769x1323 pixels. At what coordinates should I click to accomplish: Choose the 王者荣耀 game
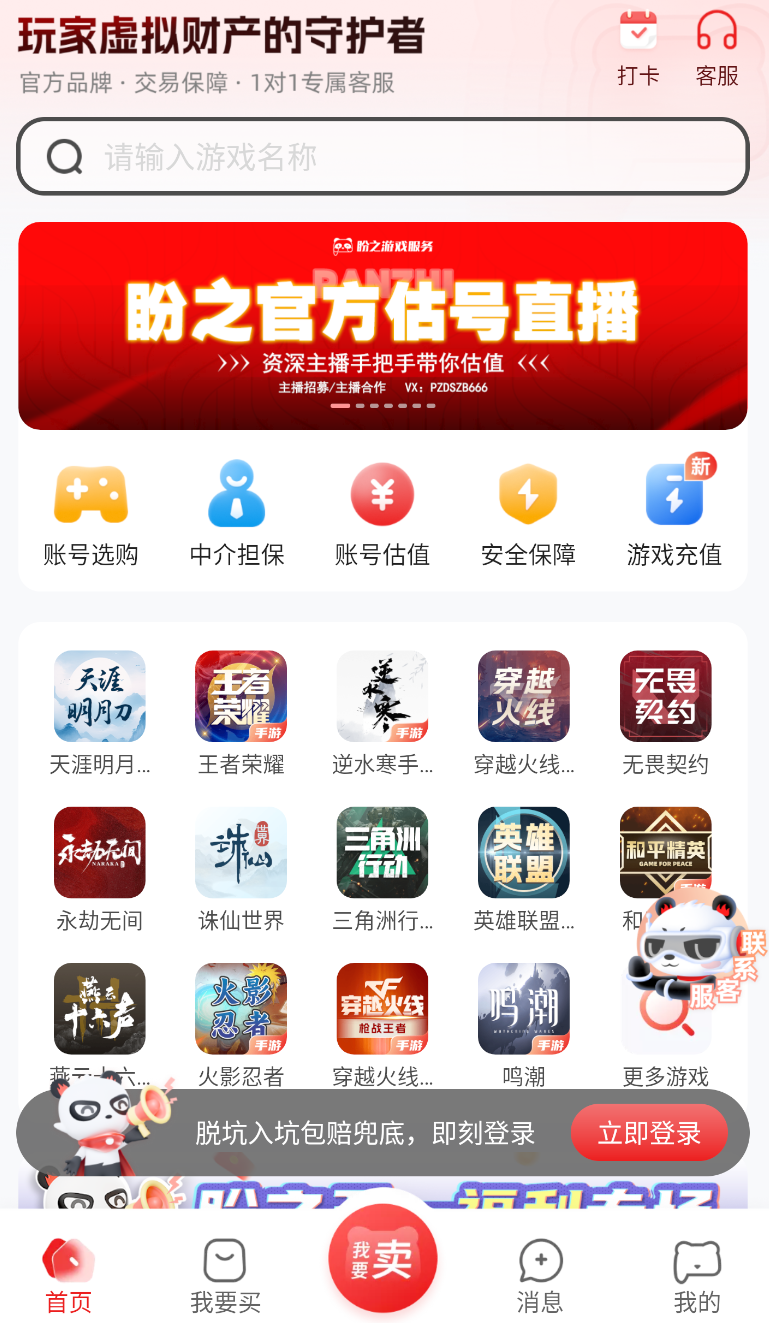[x=241, y=712]
